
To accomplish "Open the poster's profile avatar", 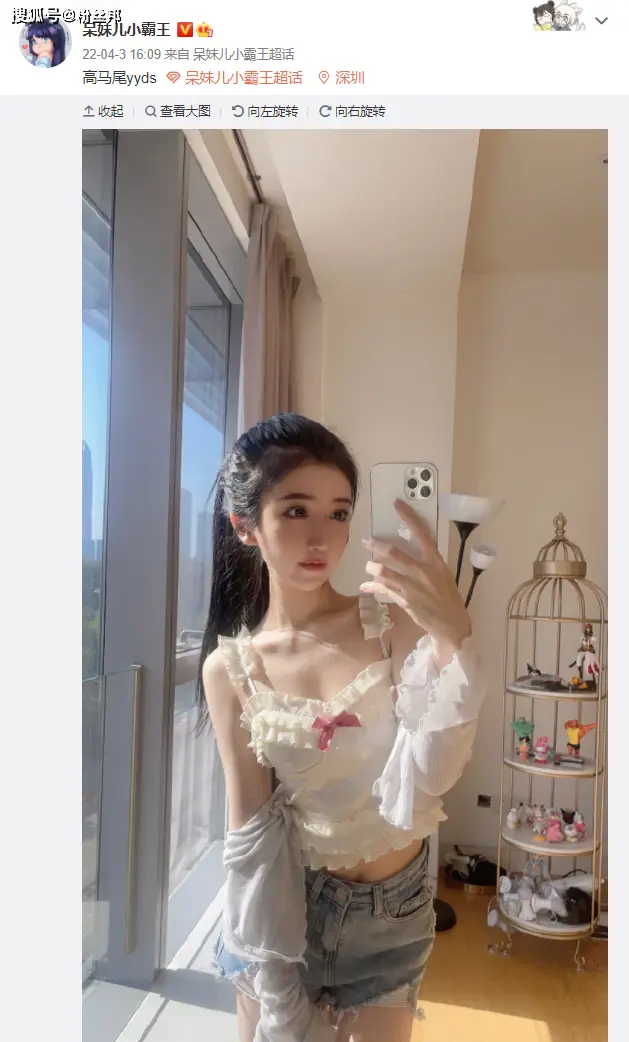I will (x=45, y=42).
